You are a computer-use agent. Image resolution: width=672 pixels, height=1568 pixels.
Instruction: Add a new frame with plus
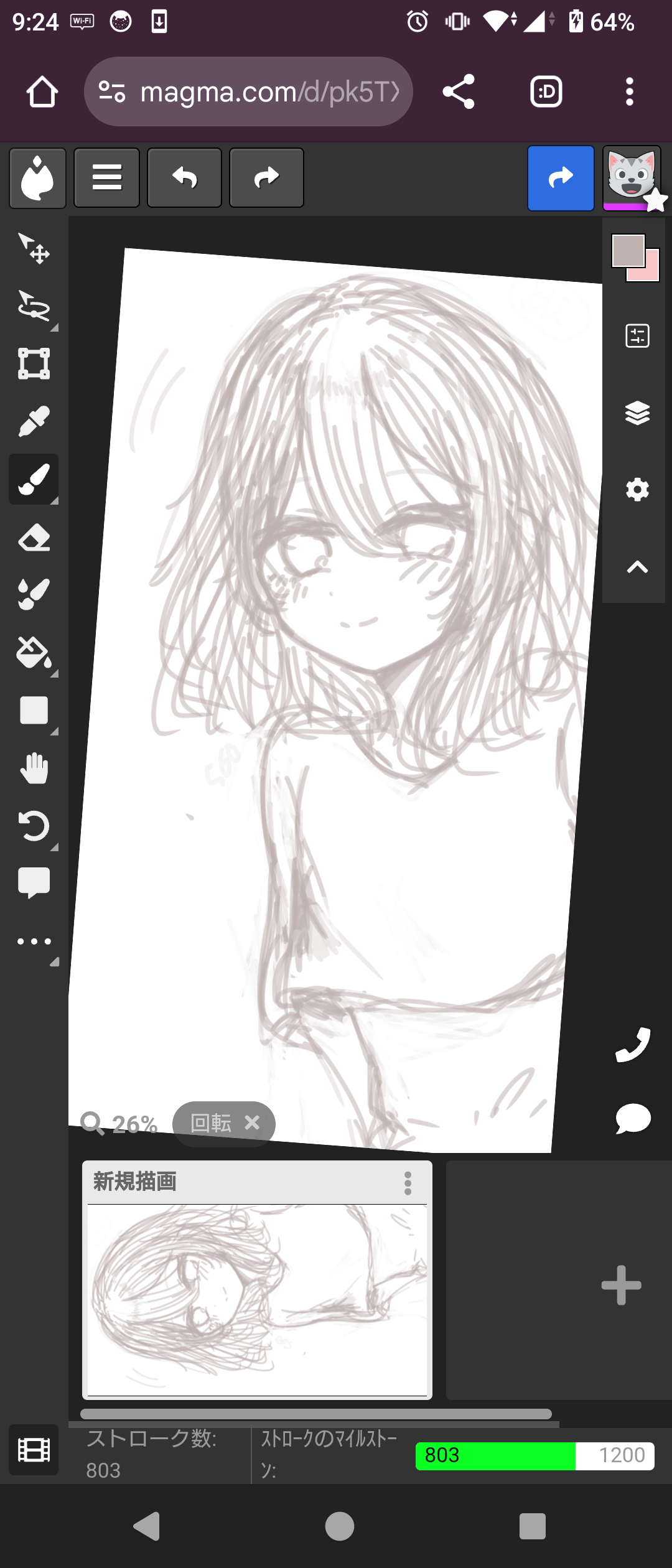(621, 1285)
